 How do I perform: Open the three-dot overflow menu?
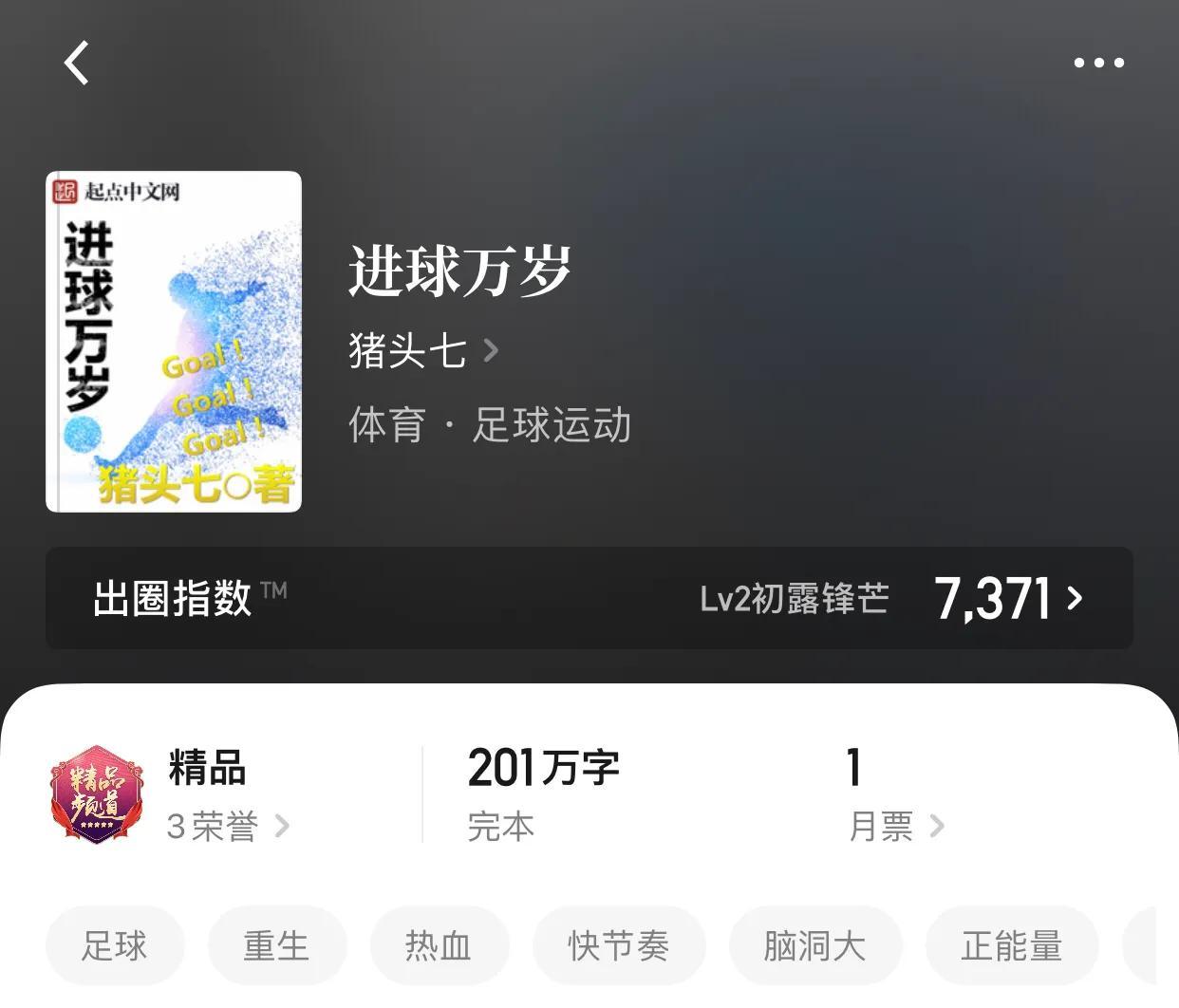(x=1098, y=63)
